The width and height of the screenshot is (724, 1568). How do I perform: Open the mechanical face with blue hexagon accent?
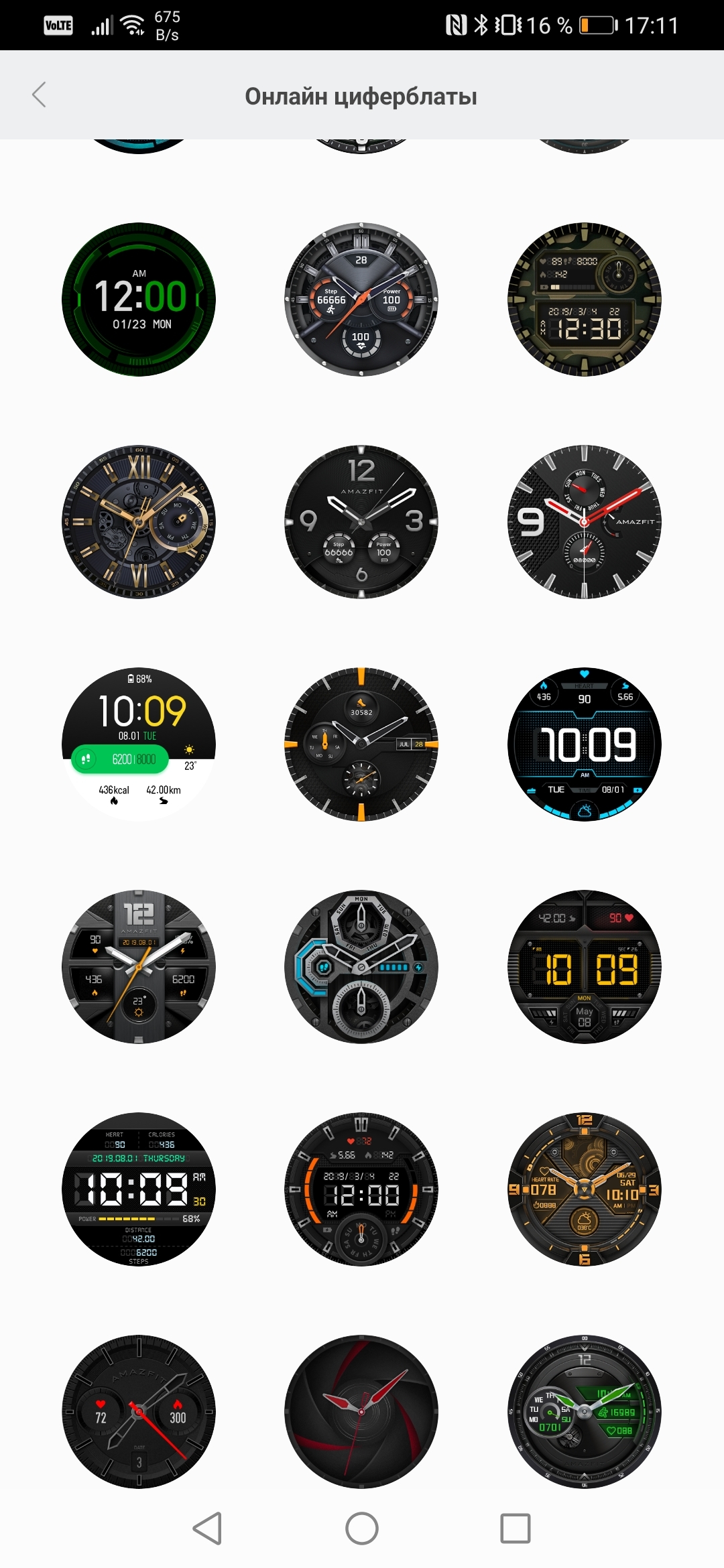click(x=361, y=967)
